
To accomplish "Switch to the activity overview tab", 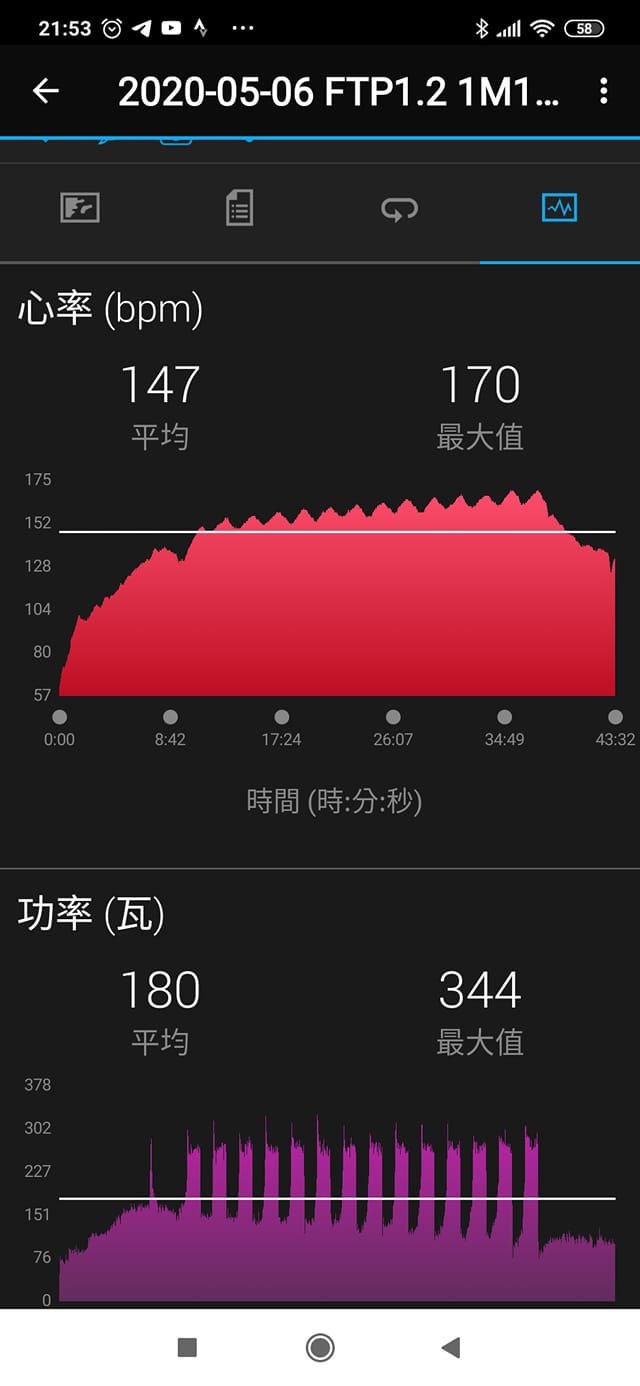I will click(80, 208).
